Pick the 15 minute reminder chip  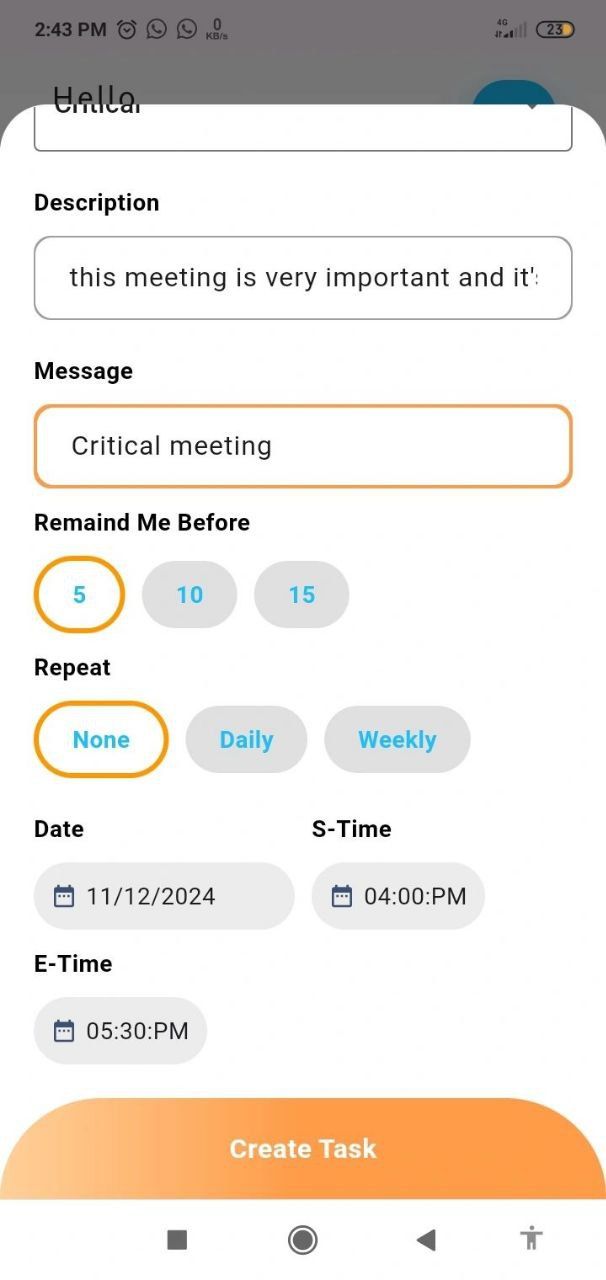[x=301, y=595]
